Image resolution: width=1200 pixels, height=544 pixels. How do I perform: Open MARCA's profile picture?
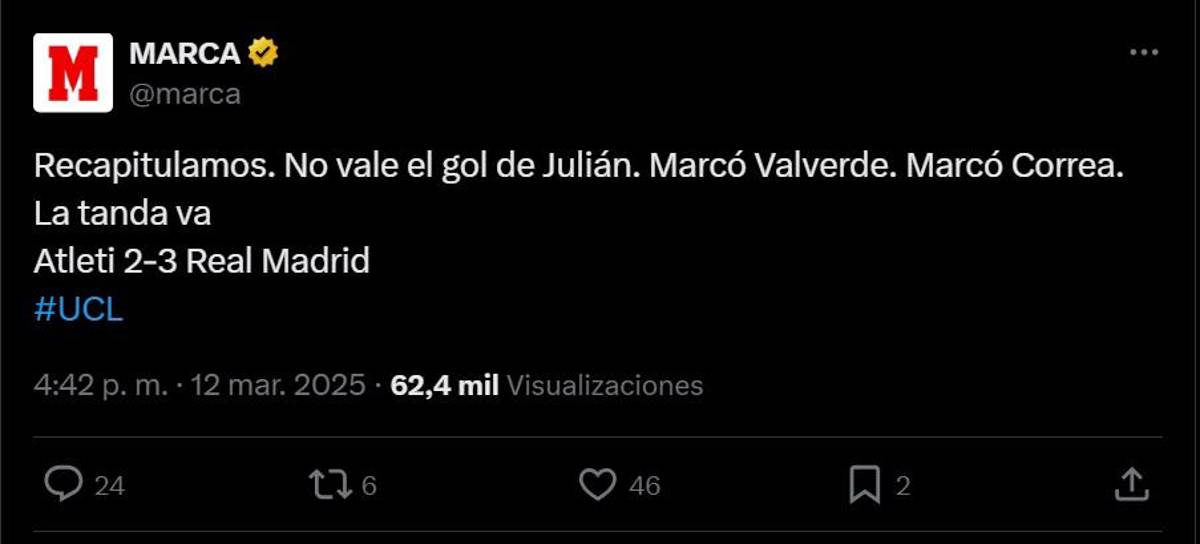tap(73, 73)
